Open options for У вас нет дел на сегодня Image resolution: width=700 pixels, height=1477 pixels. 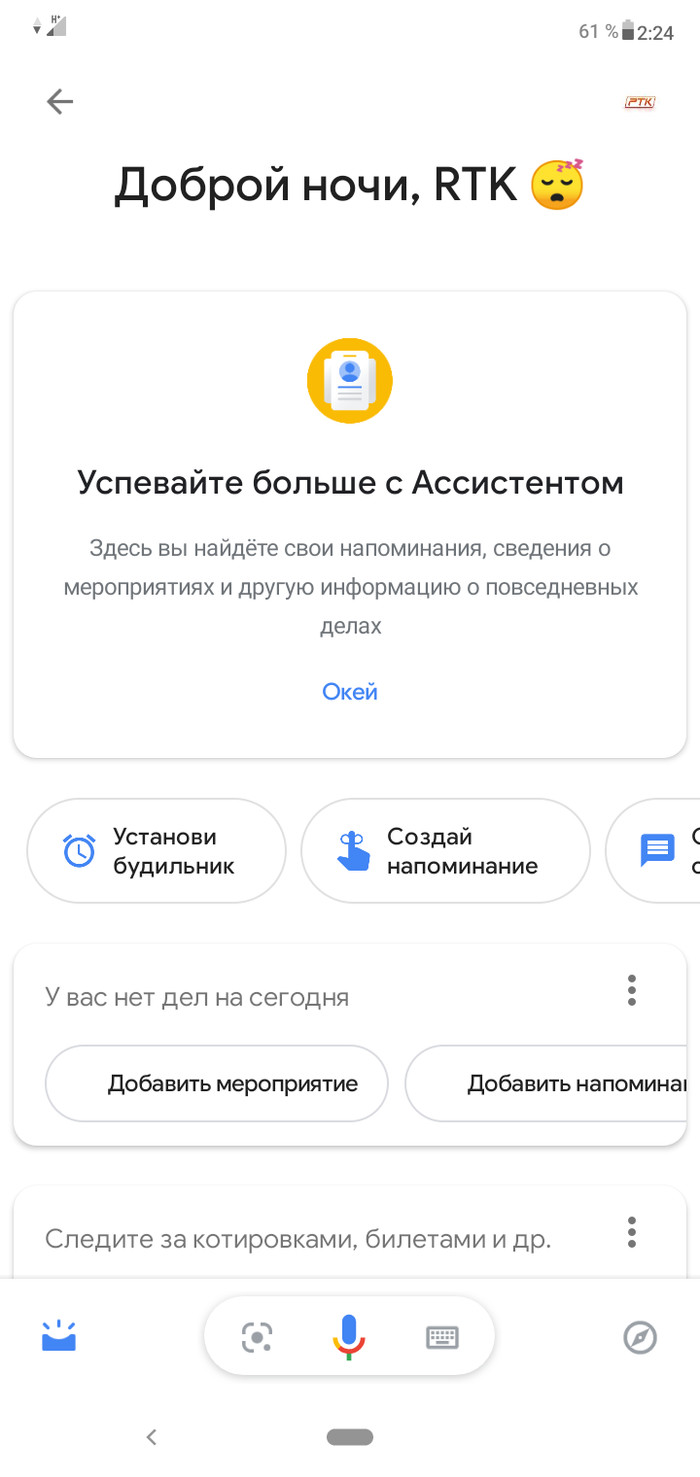[x=631, y=990]
